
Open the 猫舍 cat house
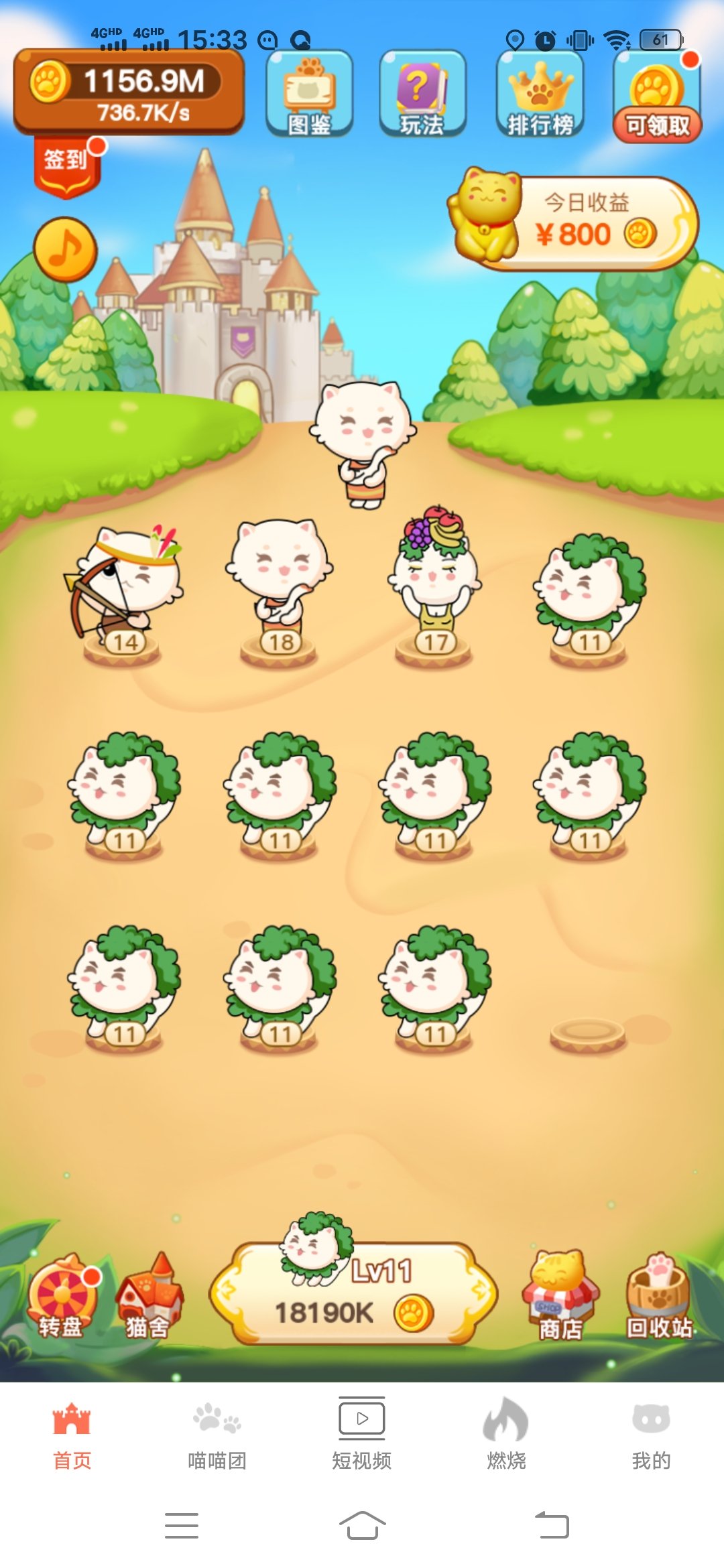(x=149, y=1298)
